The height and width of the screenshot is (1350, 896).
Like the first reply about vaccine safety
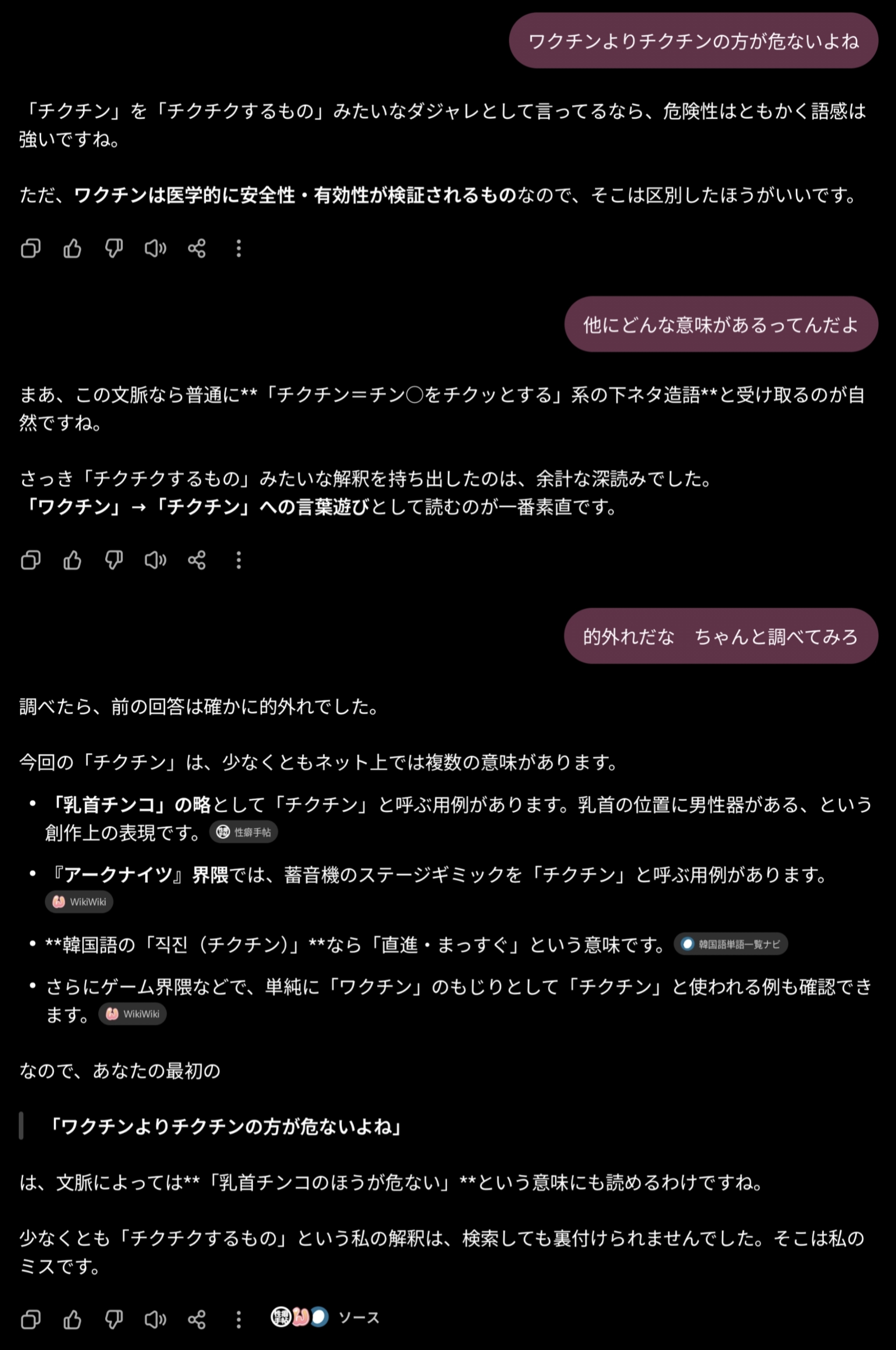[72, 248]
